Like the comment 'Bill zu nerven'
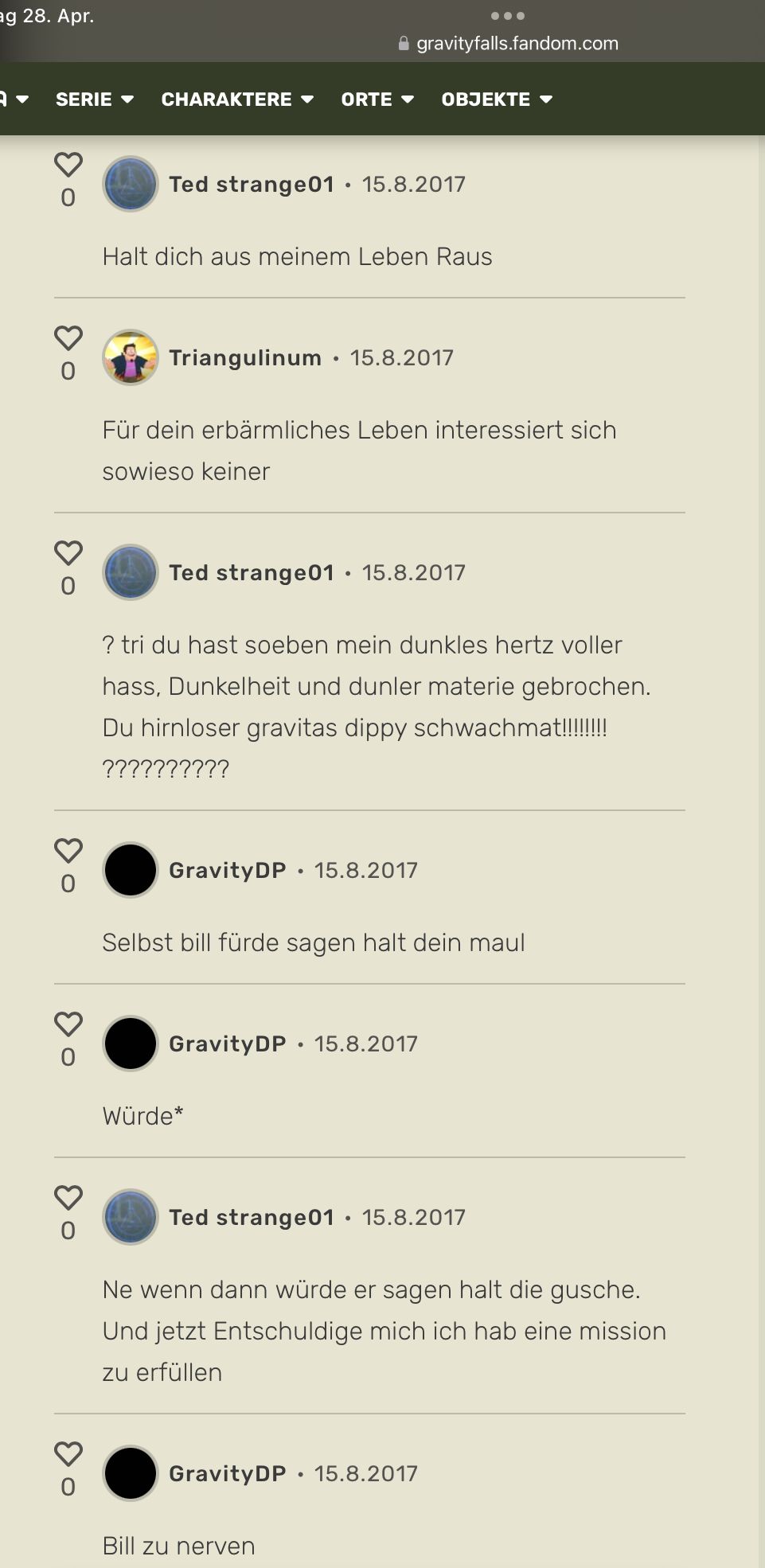 tap(68, 1454)
